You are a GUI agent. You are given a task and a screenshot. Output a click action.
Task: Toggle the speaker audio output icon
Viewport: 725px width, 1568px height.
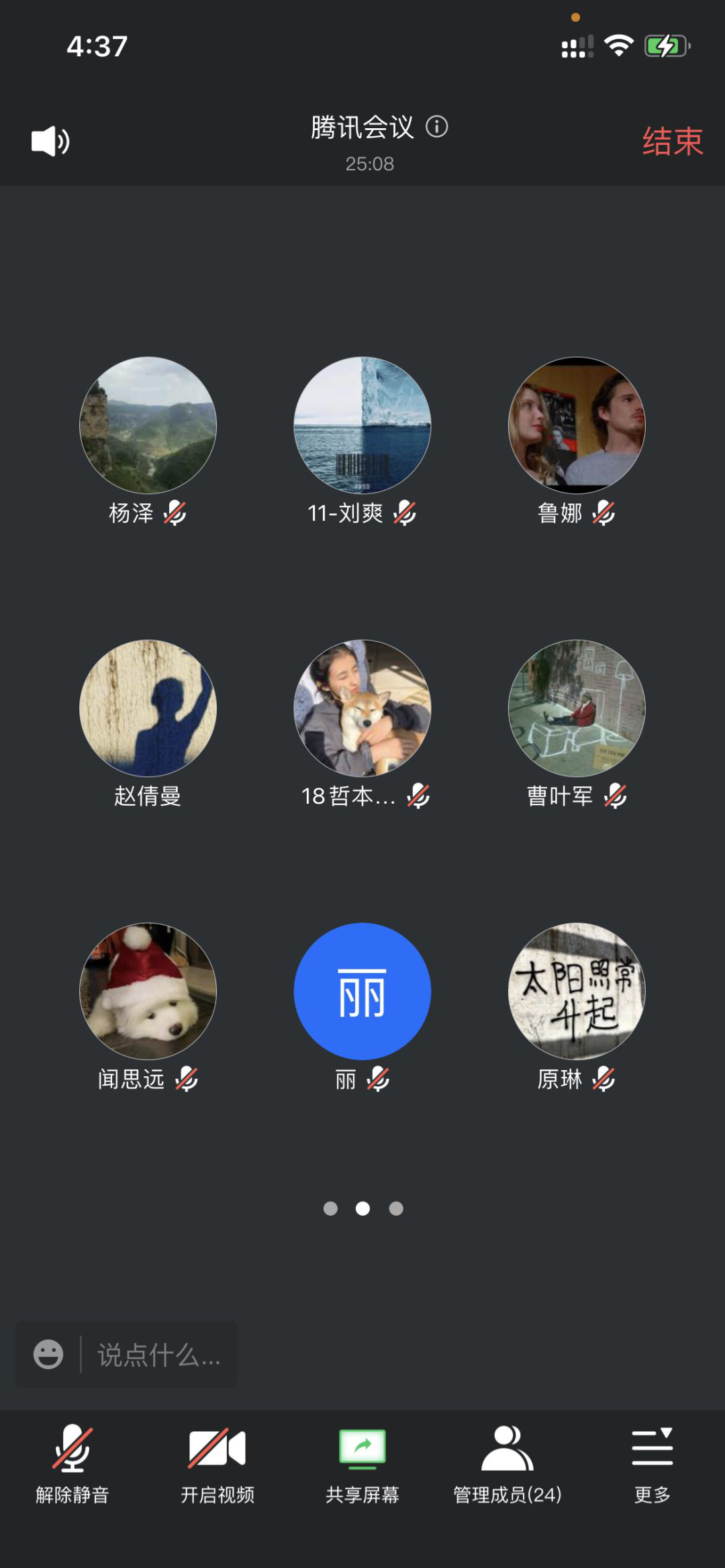[x=50, y=142]
